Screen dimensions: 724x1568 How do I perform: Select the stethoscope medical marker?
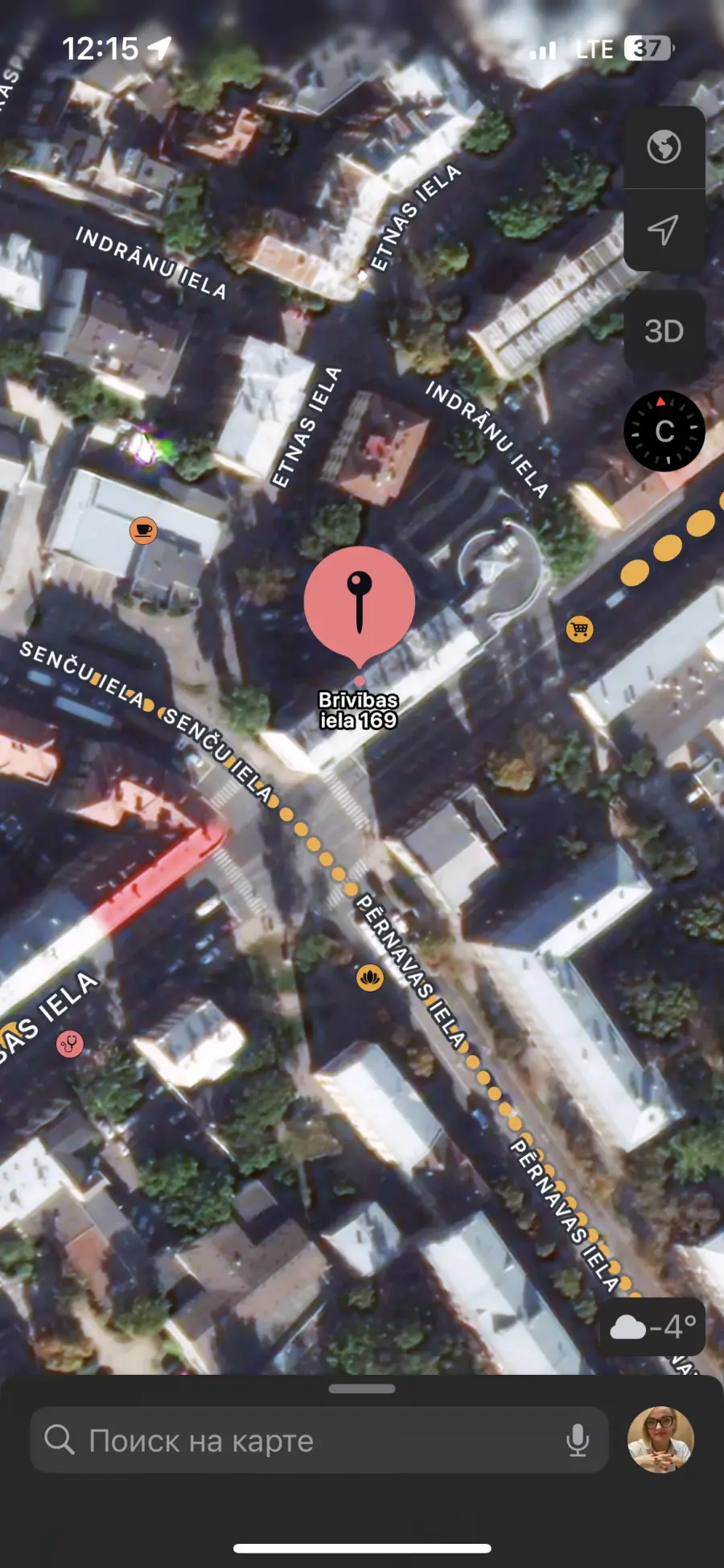70,1044
